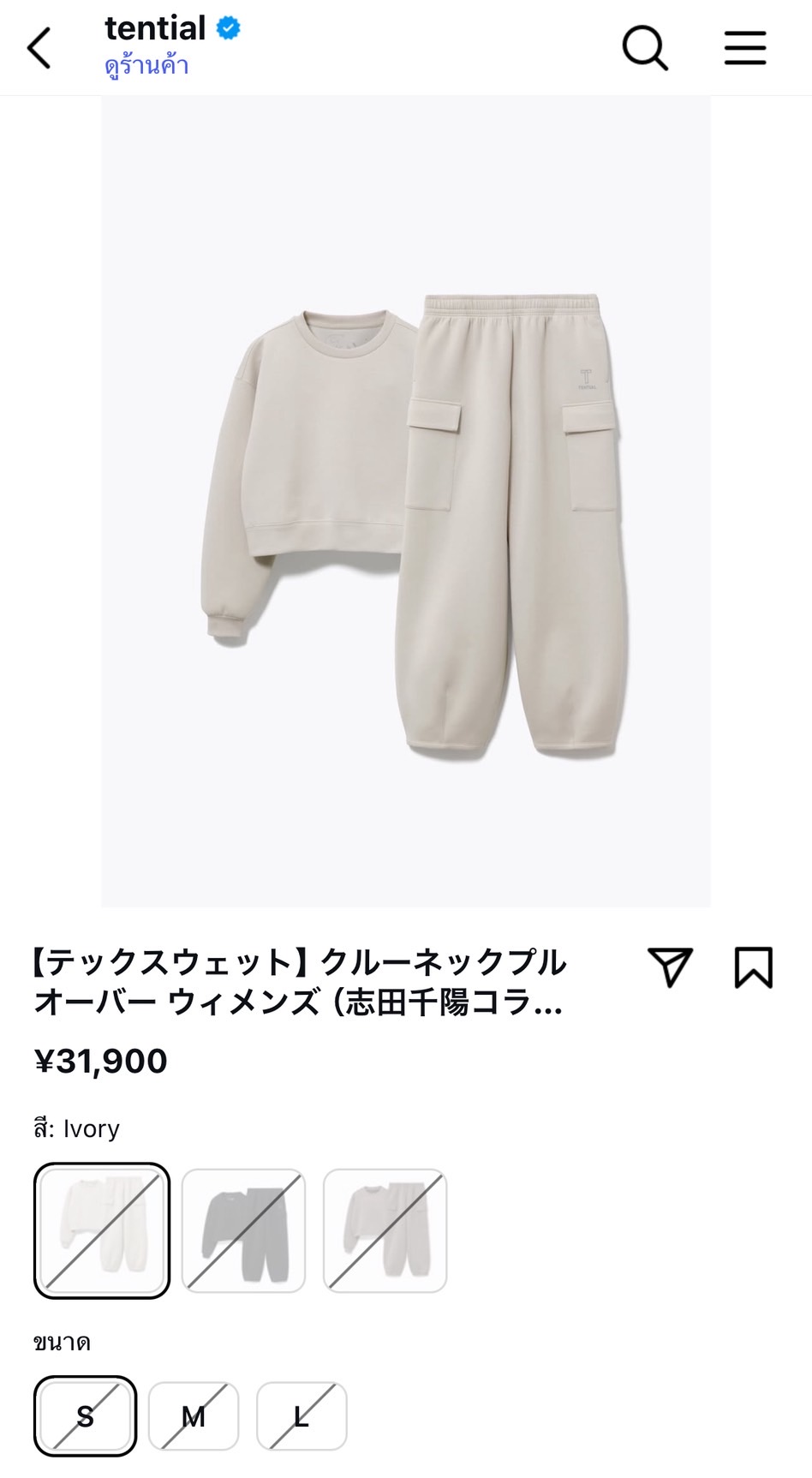Share this product via the send icon
This screenshot has width=812, height=1478.
pyautogui.click(x=670, y=967)
